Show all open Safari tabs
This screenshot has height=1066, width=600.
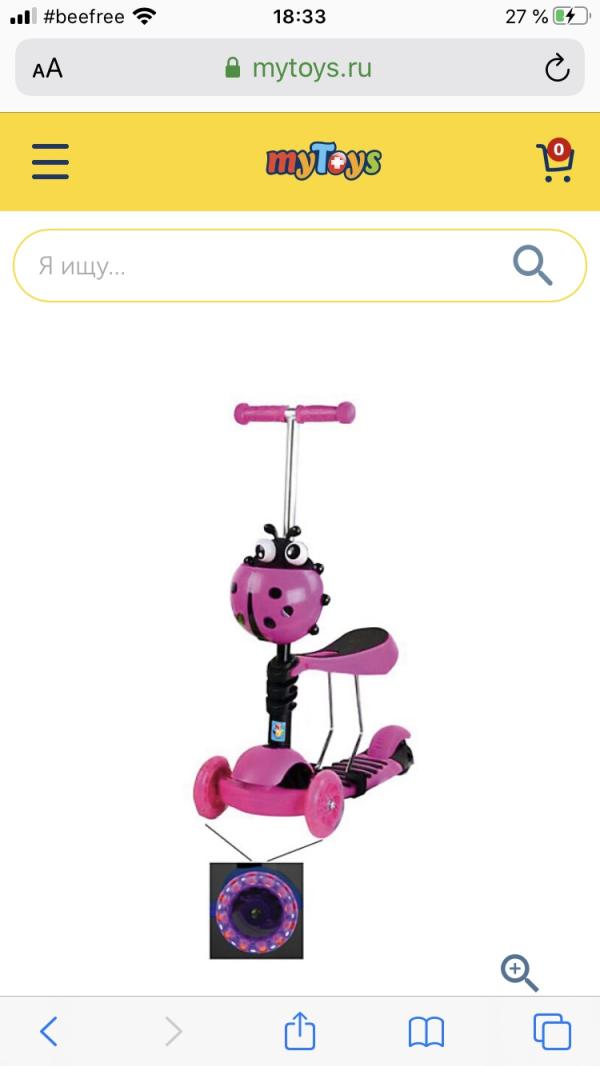[x=552, y=1031]
